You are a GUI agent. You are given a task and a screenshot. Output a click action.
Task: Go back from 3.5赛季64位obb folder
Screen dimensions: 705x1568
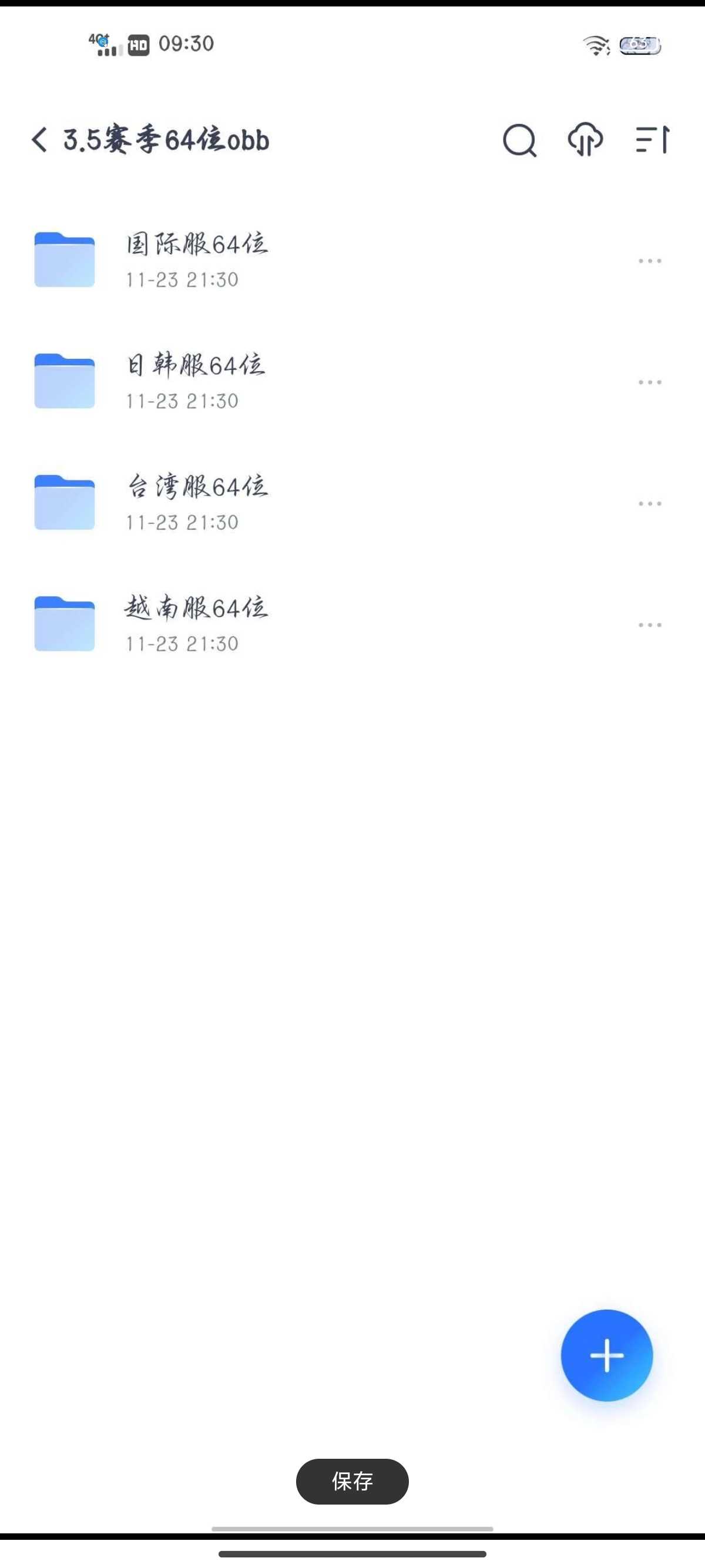pos(39,140)
